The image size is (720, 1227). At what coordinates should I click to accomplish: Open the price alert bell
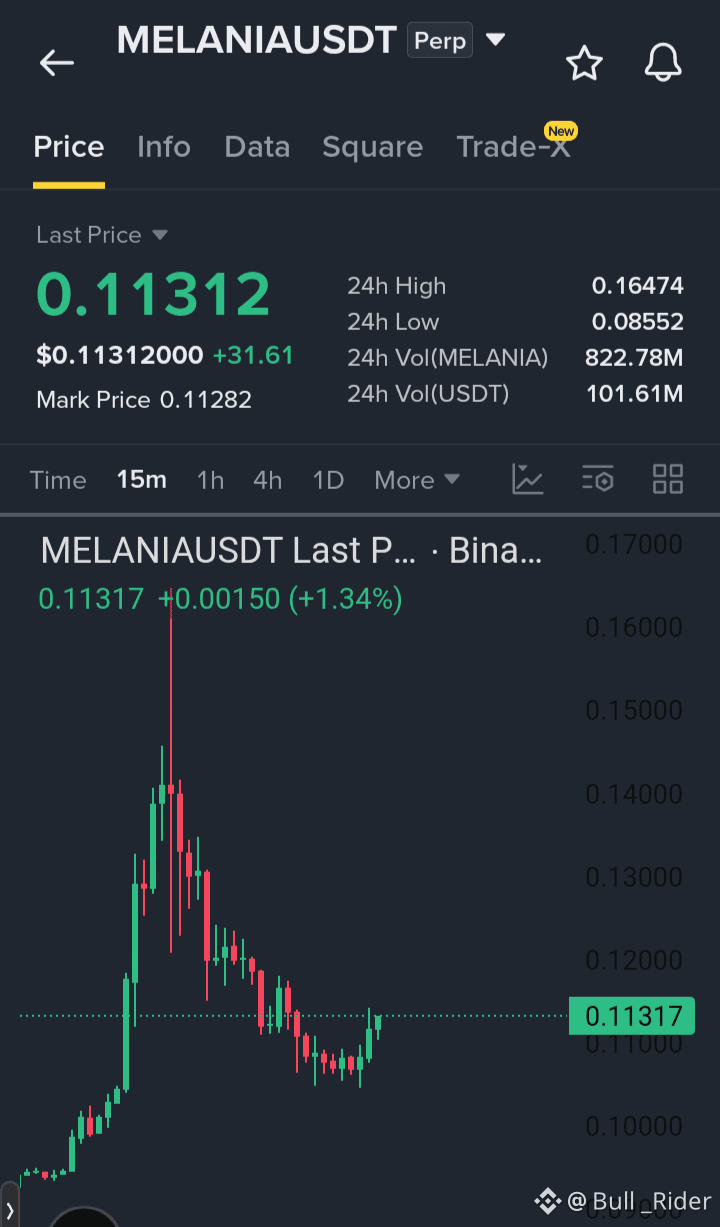662,63
